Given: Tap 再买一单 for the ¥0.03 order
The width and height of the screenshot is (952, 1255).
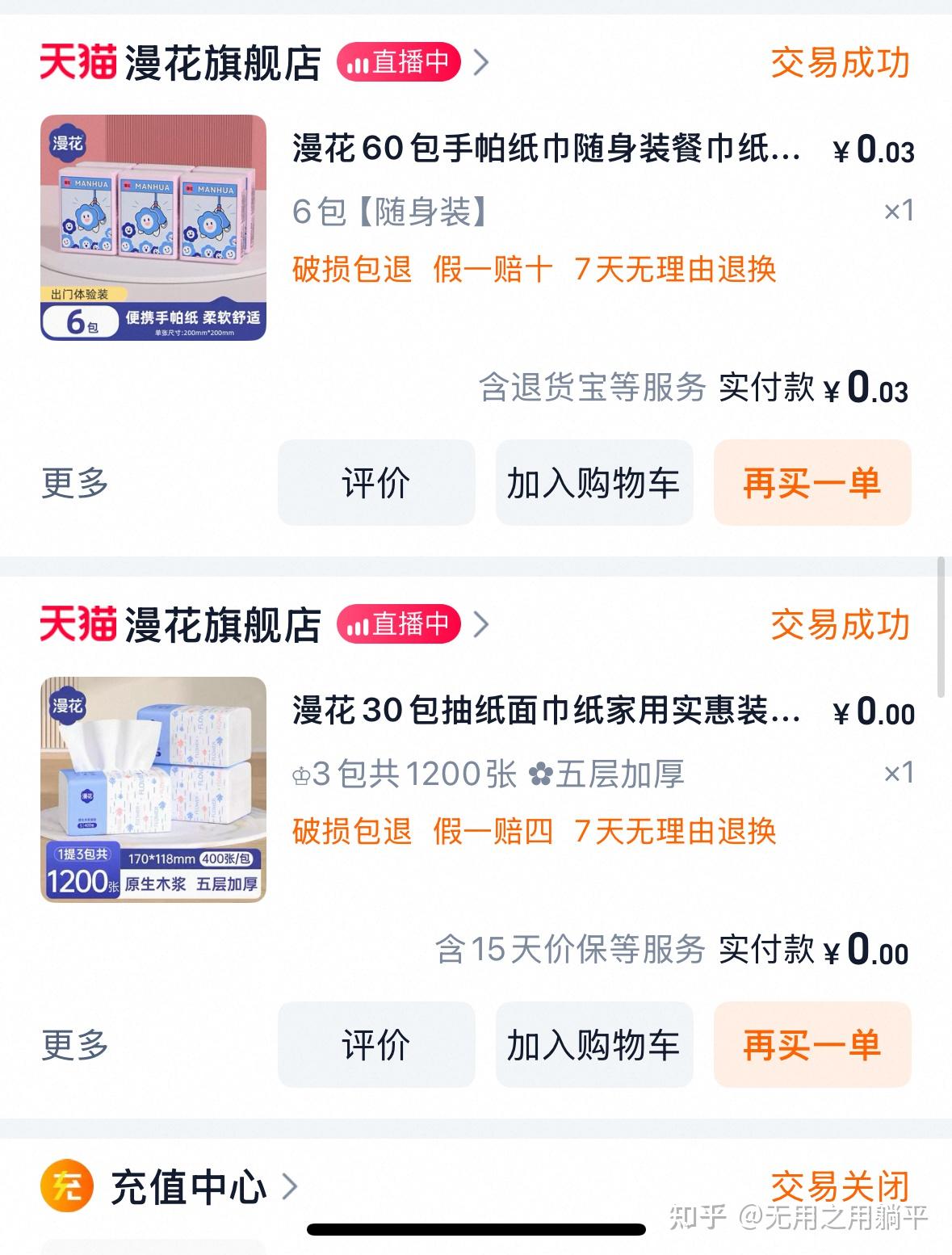Looking at the screenshot, I should pyautogui.click(x=812, y=483).
